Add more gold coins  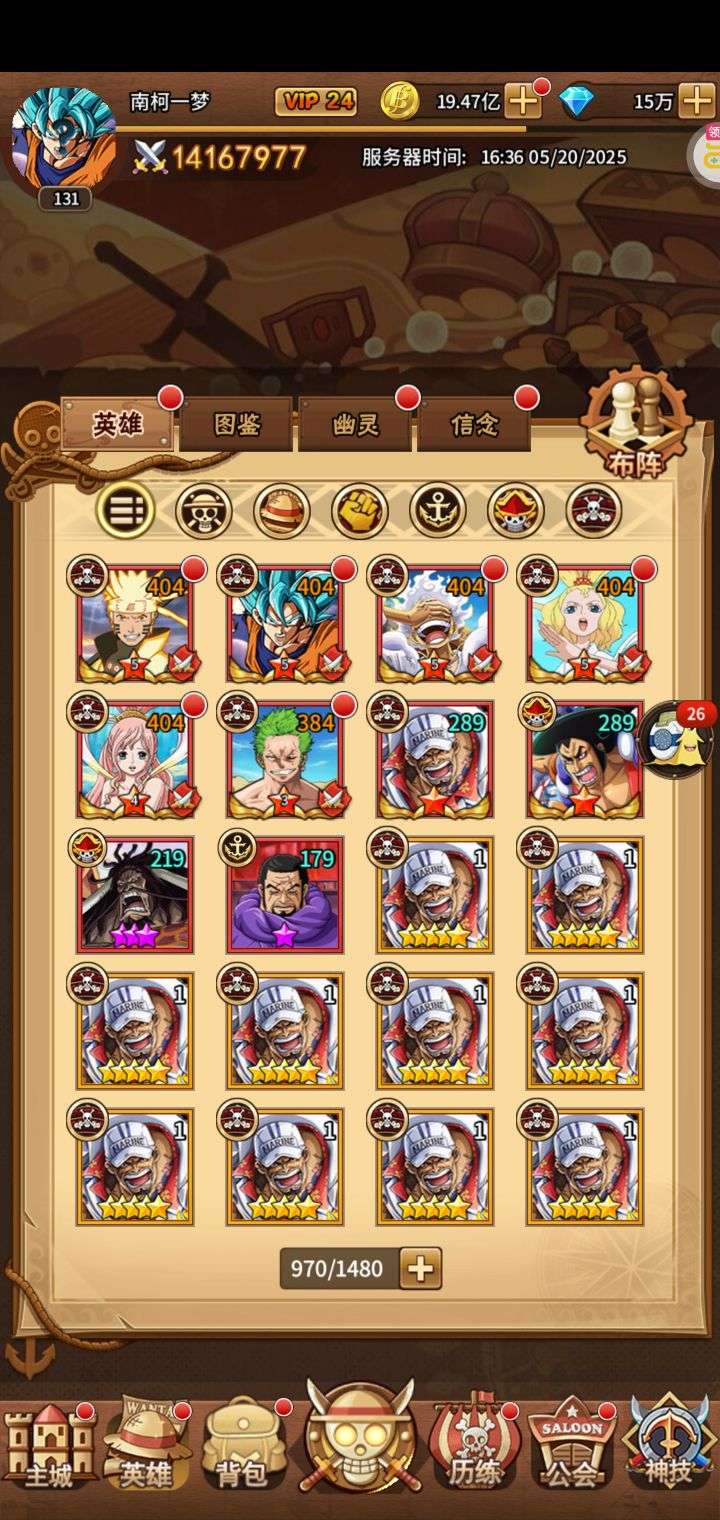point(523,100)
